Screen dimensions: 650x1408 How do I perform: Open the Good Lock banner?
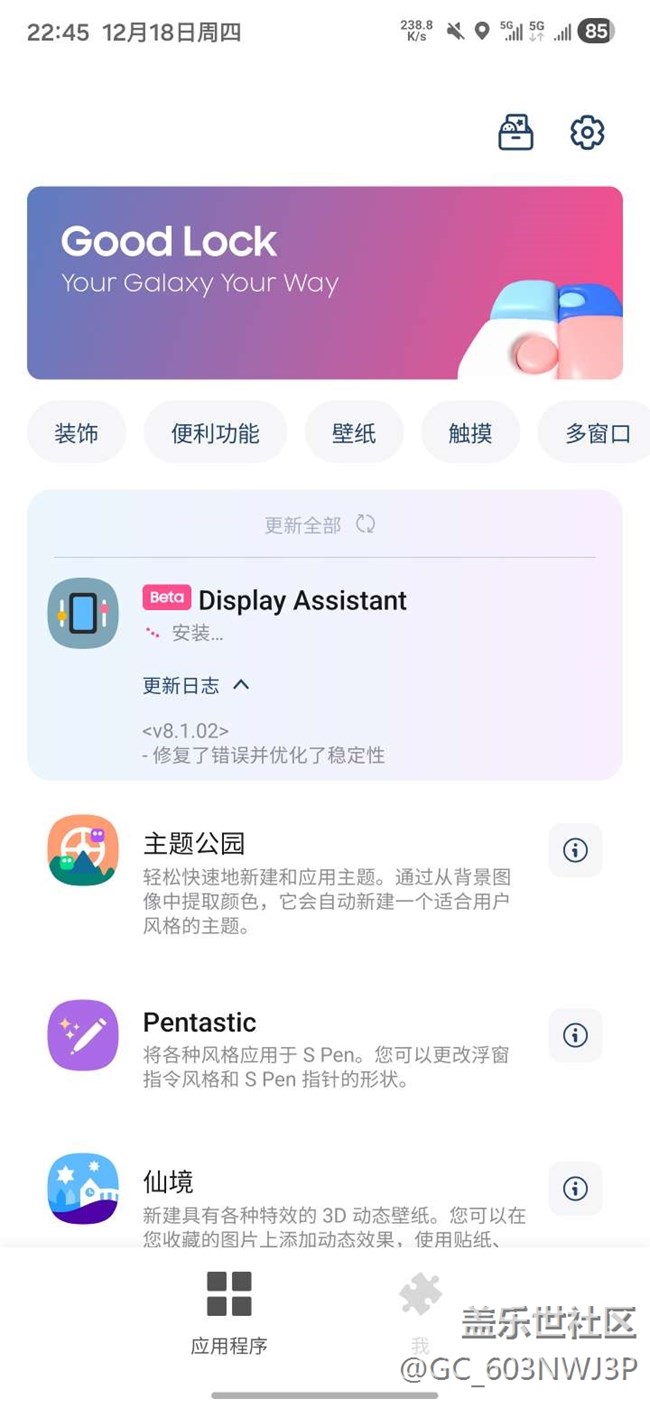point(325,283)
